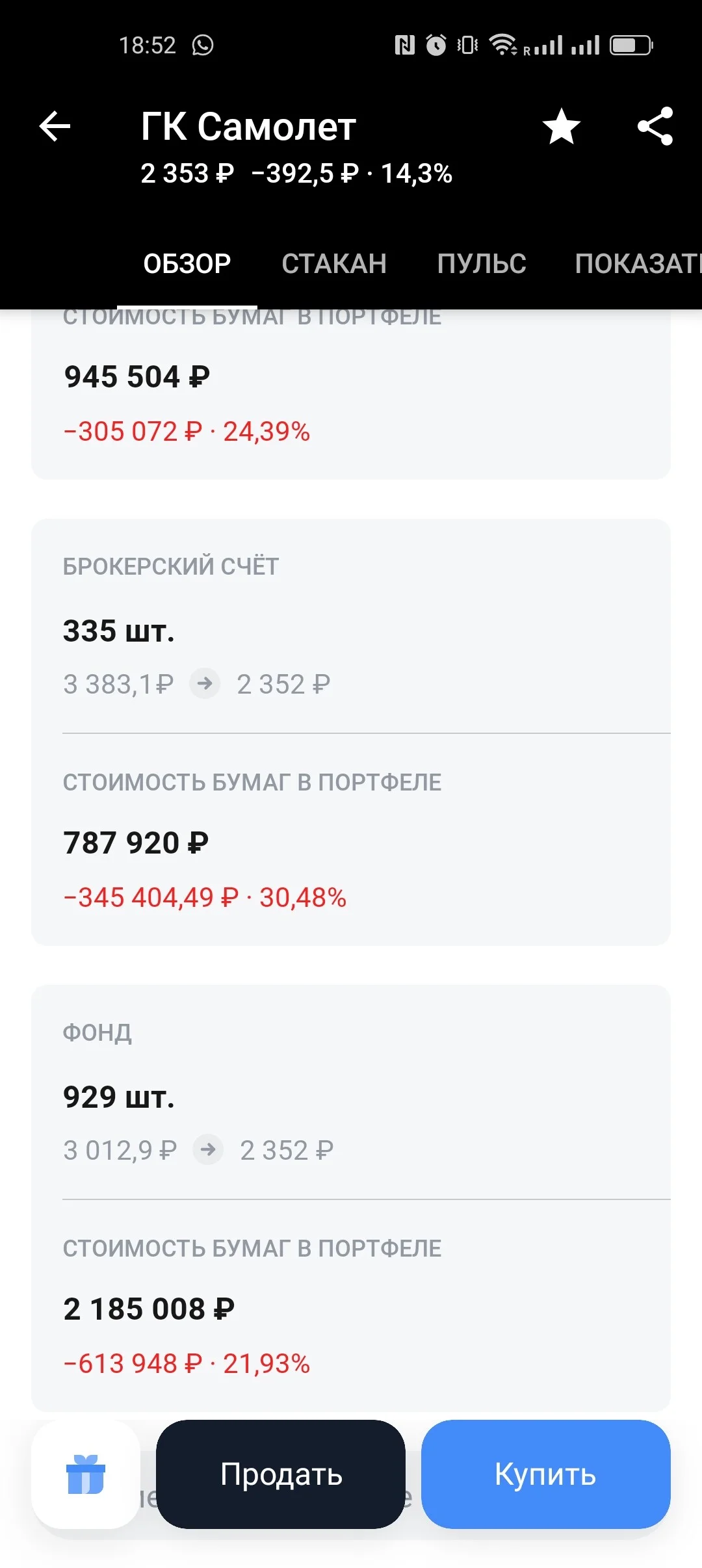Go back using the arrow

click(x=55, y=126)
